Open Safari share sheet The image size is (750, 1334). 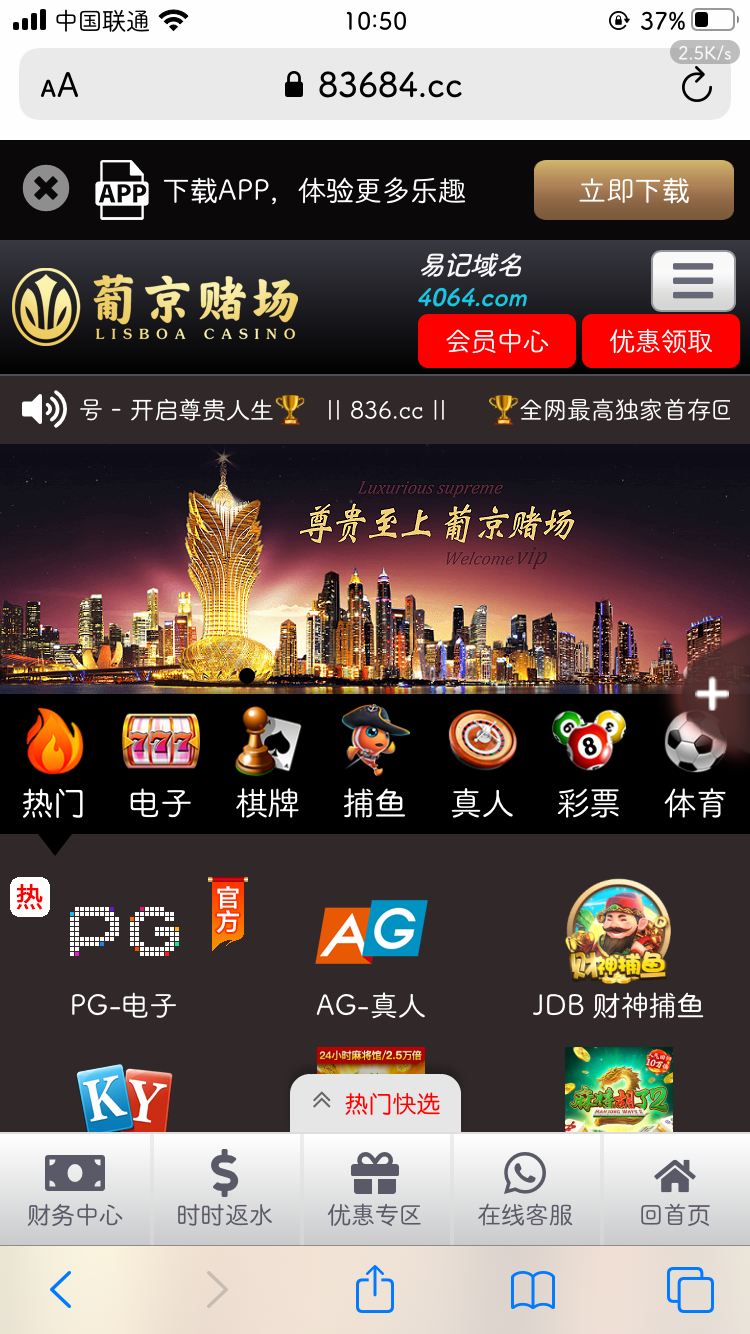pyautogui.click(x=375, y=1290)
